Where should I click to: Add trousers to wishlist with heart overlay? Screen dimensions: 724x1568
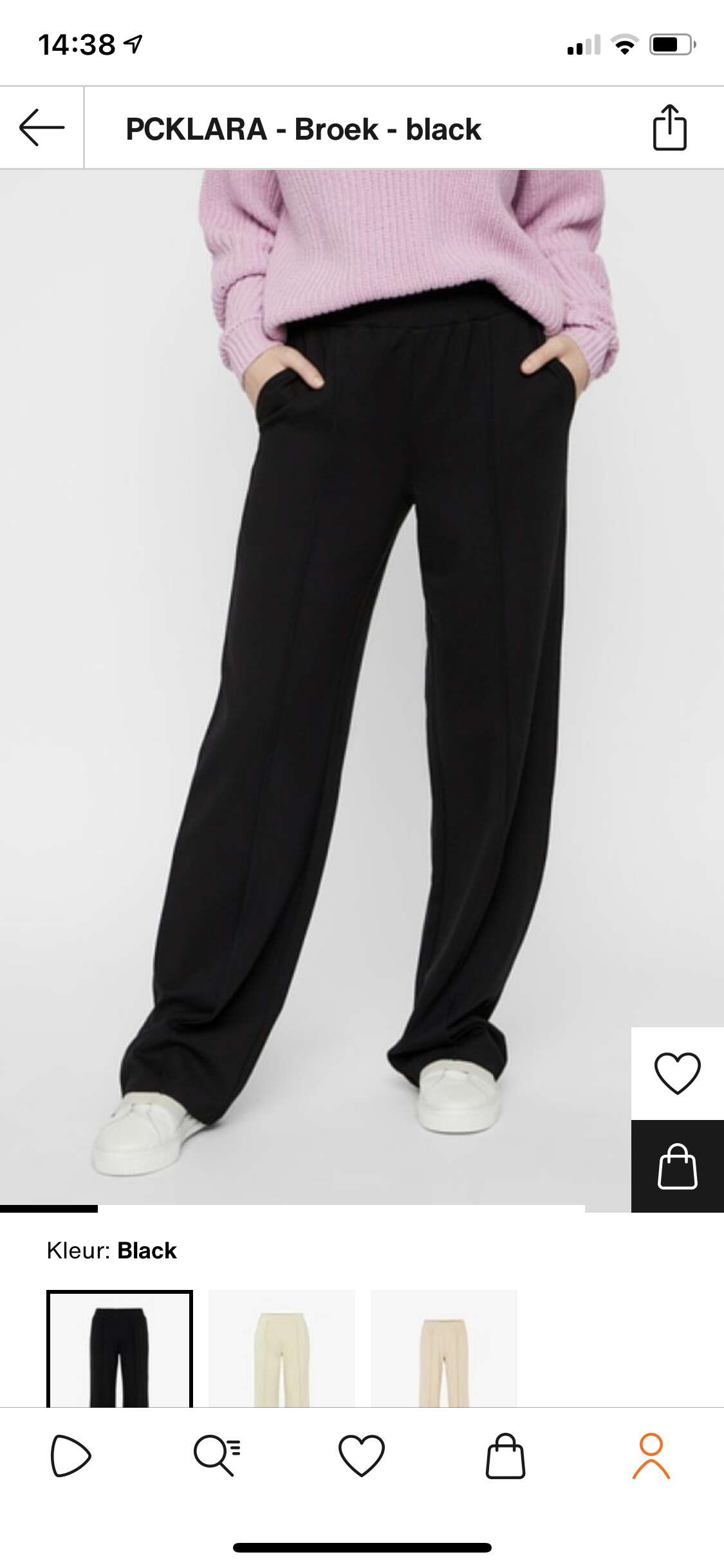pos(678,1073)
